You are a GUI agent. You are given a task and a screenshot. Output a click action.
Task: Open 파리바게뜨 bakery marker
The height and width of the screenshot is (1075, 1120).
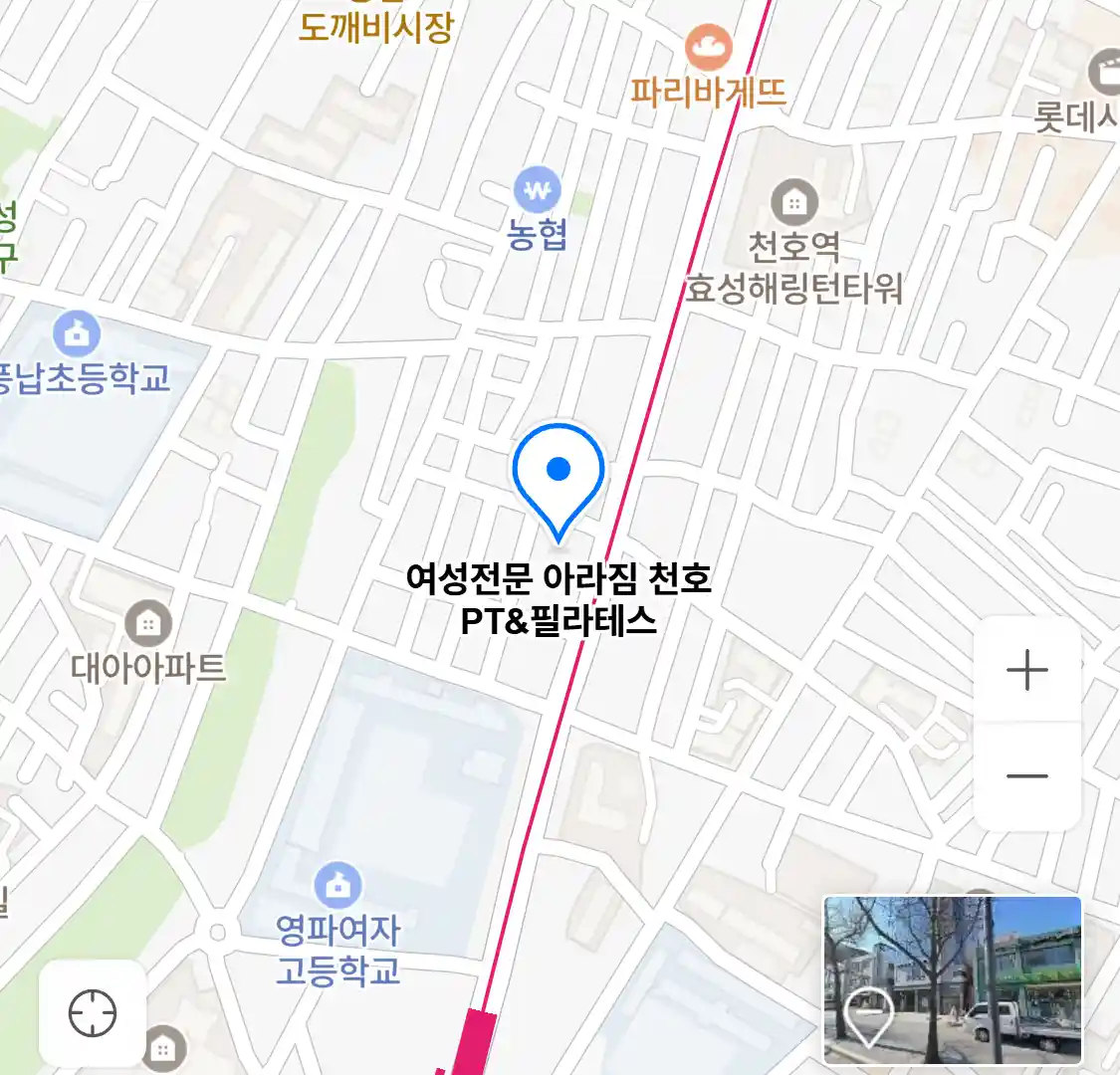coord(709,48)
